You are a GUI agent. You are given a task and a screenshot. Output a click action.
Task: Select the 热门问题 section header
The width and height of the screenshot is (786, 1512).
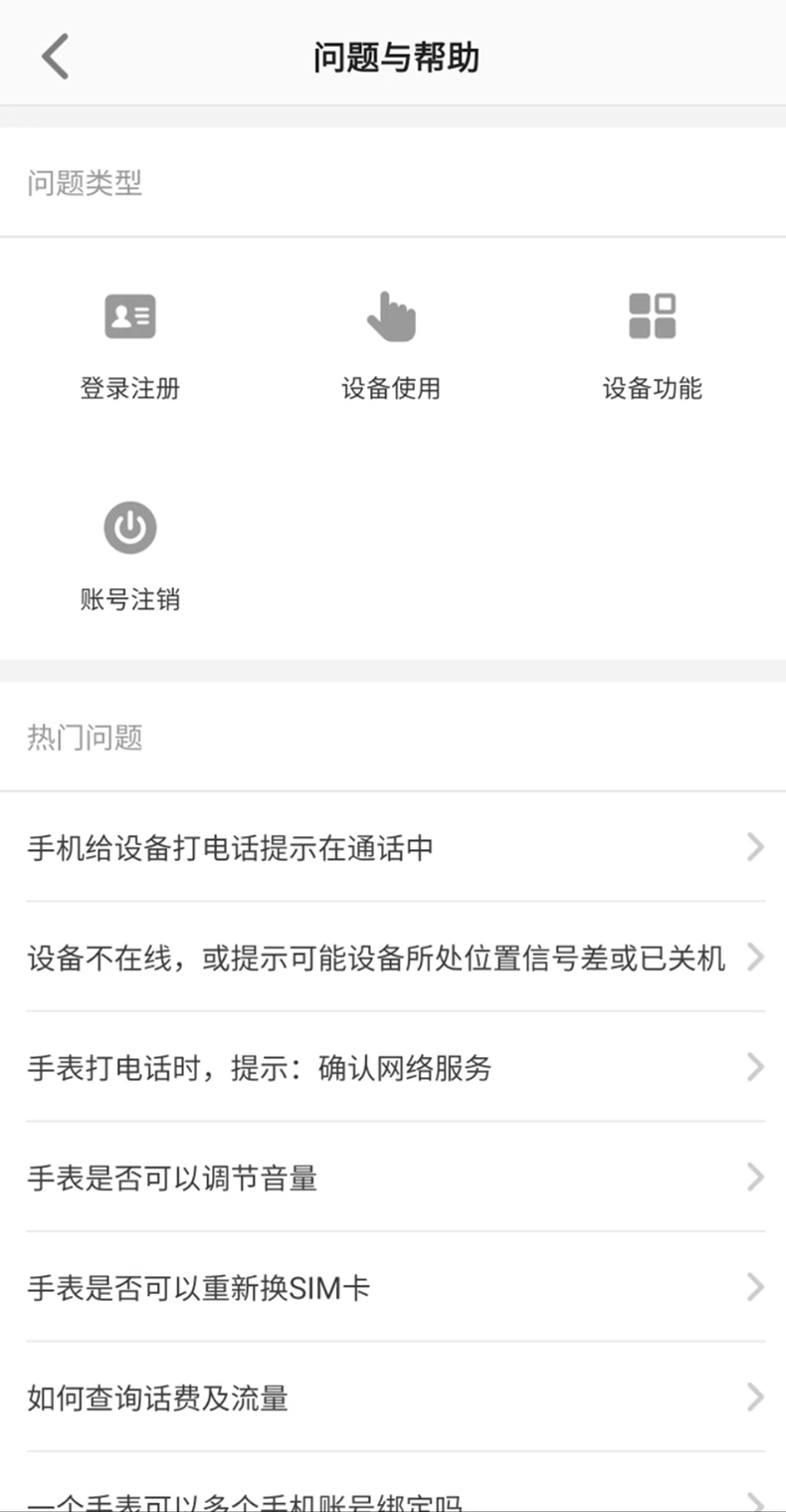86,738
